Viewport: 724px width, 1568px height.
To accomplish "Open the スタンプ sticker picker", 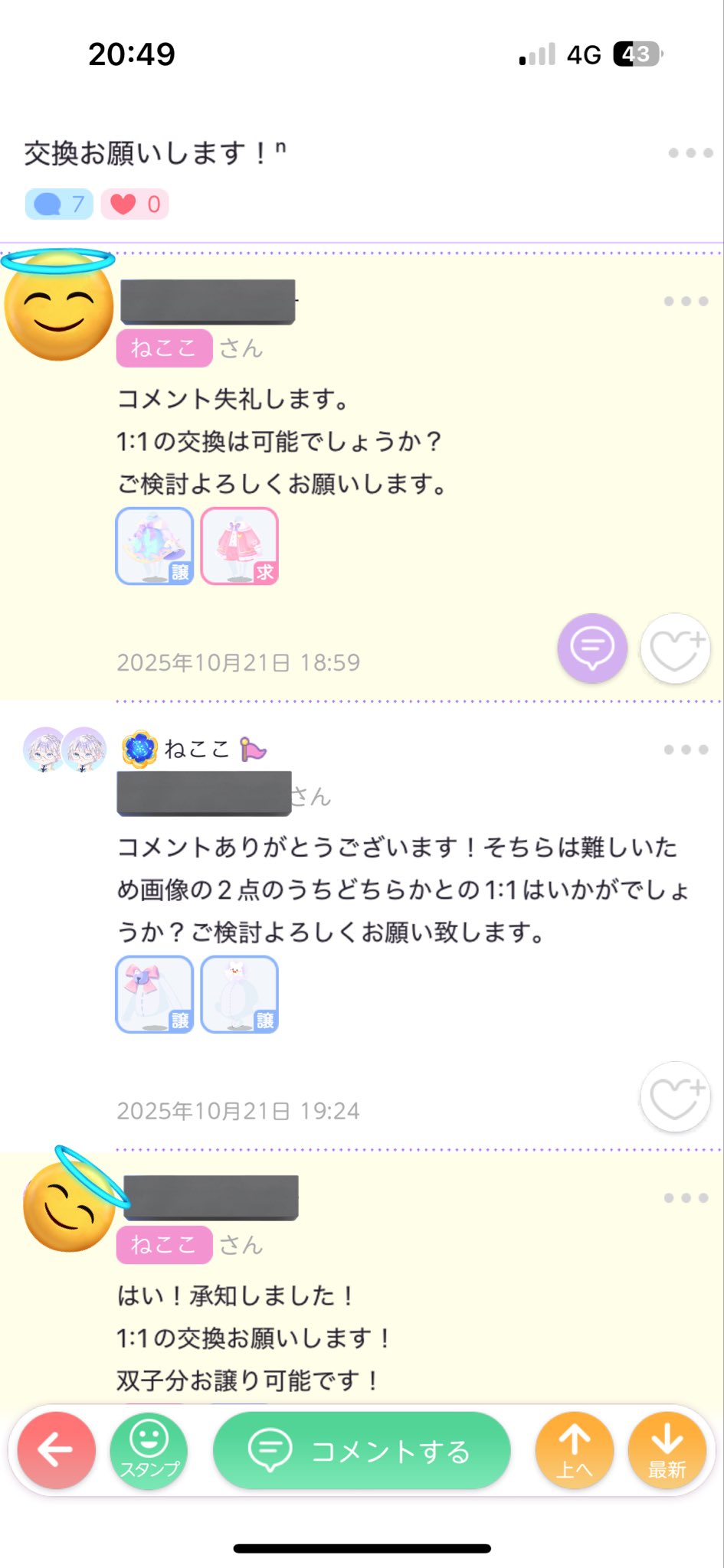I will pyautogui.click(x=149, y=1450).
